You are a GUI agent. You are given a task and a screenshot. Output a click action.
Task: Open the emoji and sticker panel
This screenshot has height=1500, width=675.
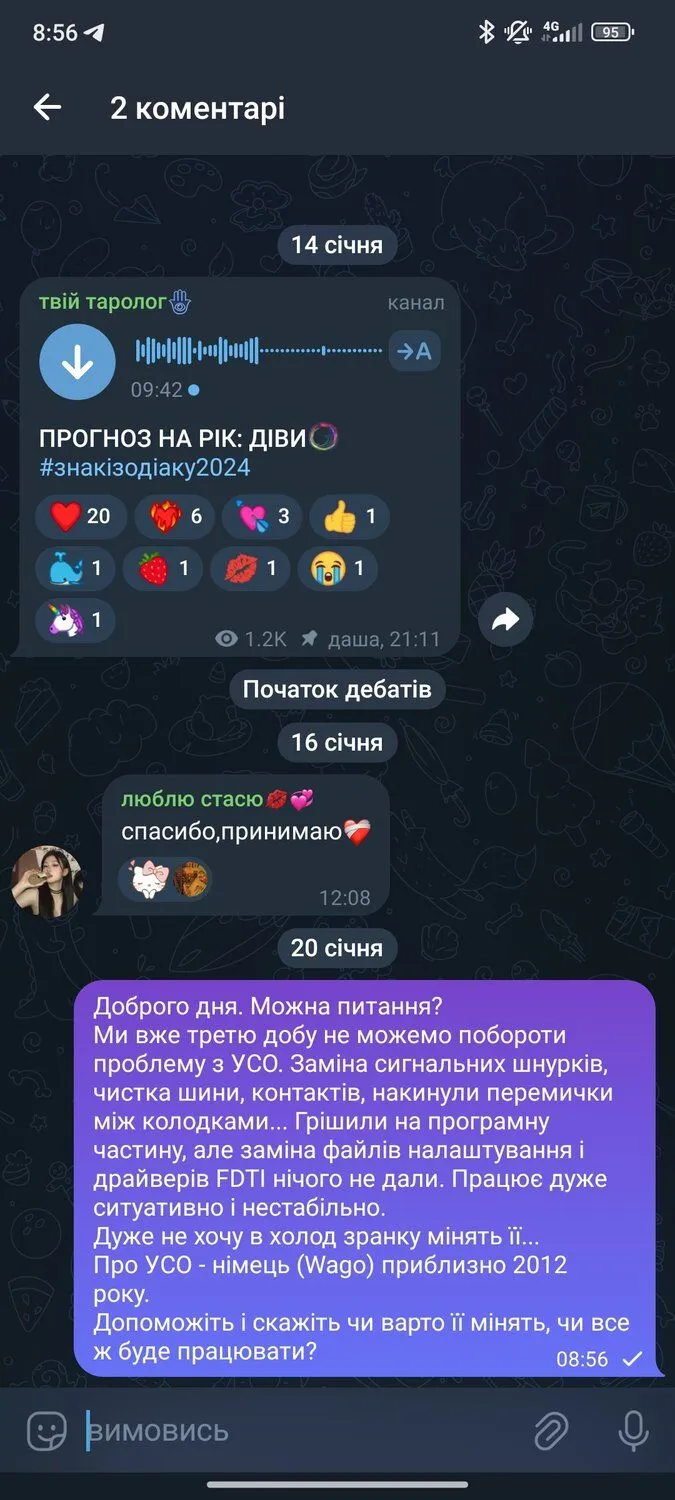(x=46, y=1431)
